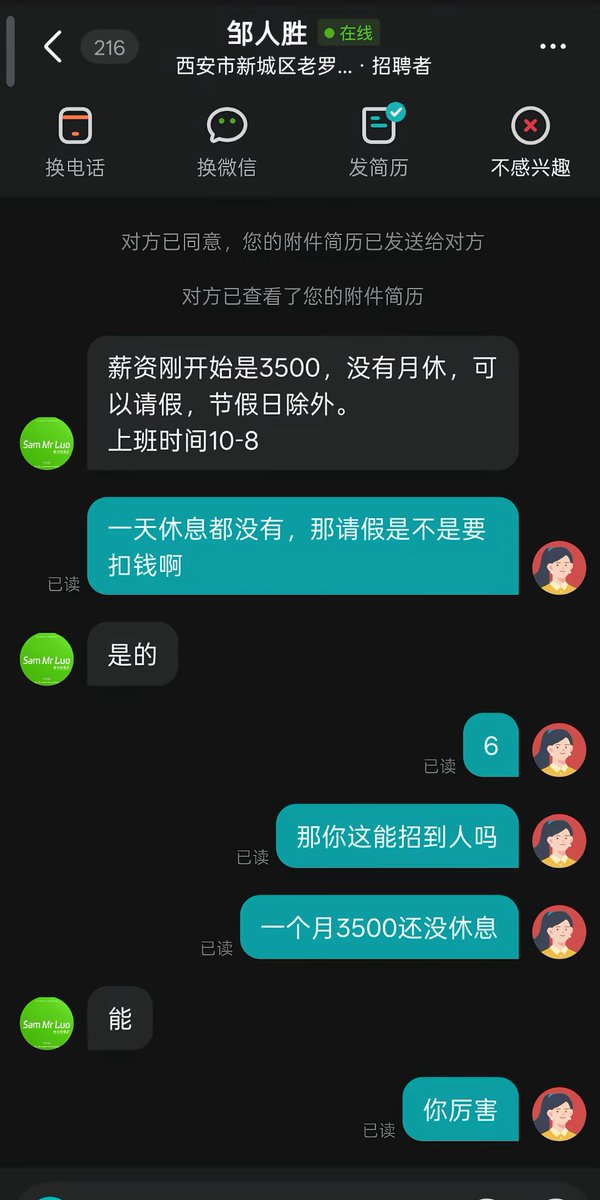Viewport: 600px width, 1200px height.
Task: Send resume via 发简历
Action: [379, 143]
